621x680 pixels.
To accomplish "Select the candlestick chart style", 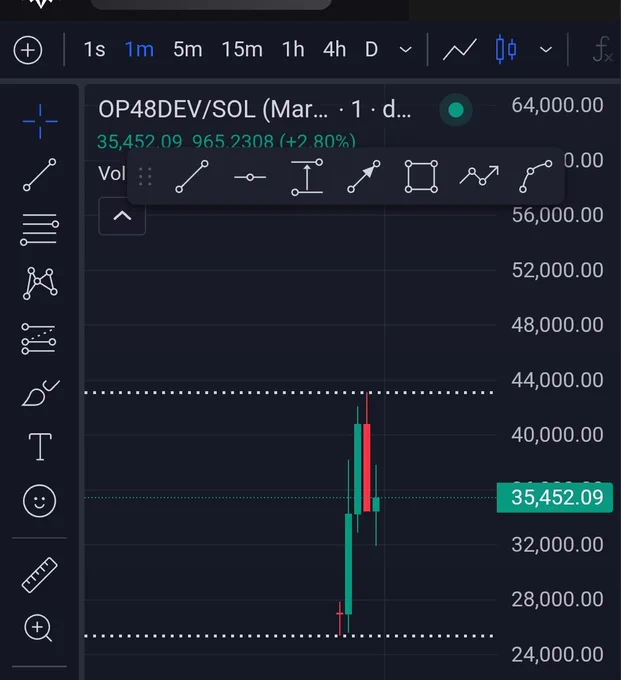I will pos(506,49).
